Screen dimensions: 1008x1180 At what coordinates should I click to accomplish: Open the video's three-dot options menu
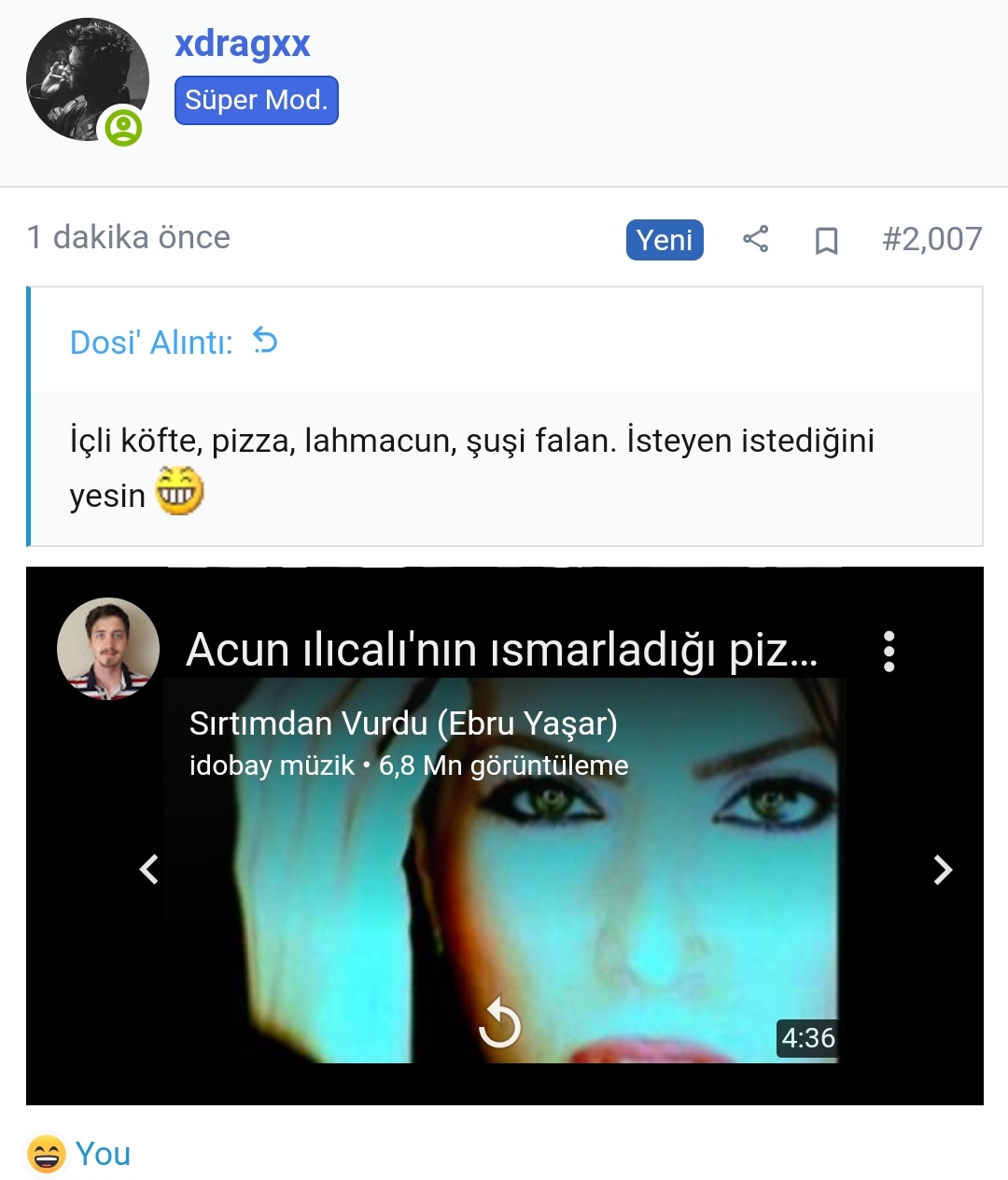pyautogui.click(x=889, y=651)
